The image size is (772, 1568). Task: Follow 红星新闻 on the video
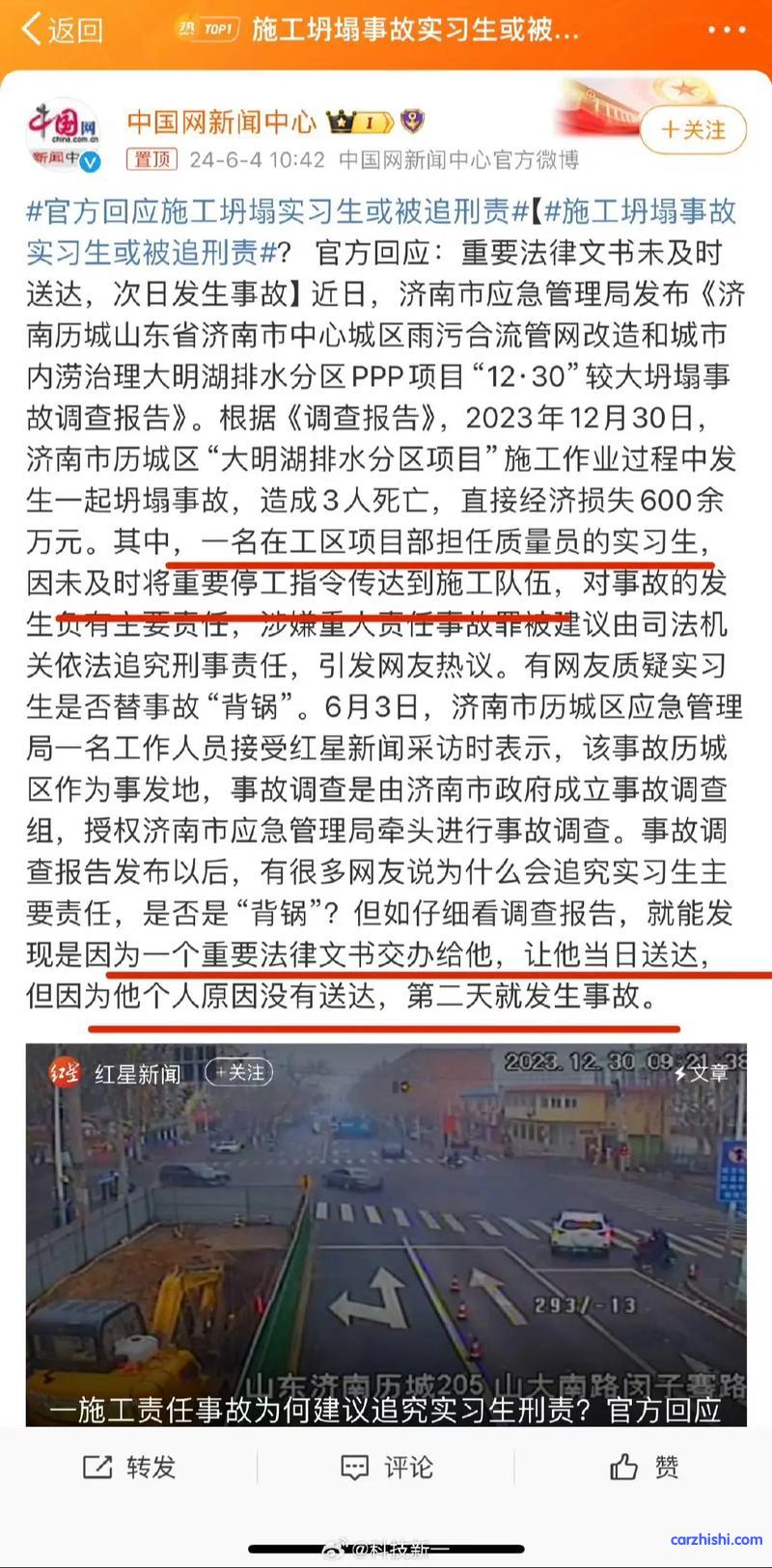point(239,1073)
